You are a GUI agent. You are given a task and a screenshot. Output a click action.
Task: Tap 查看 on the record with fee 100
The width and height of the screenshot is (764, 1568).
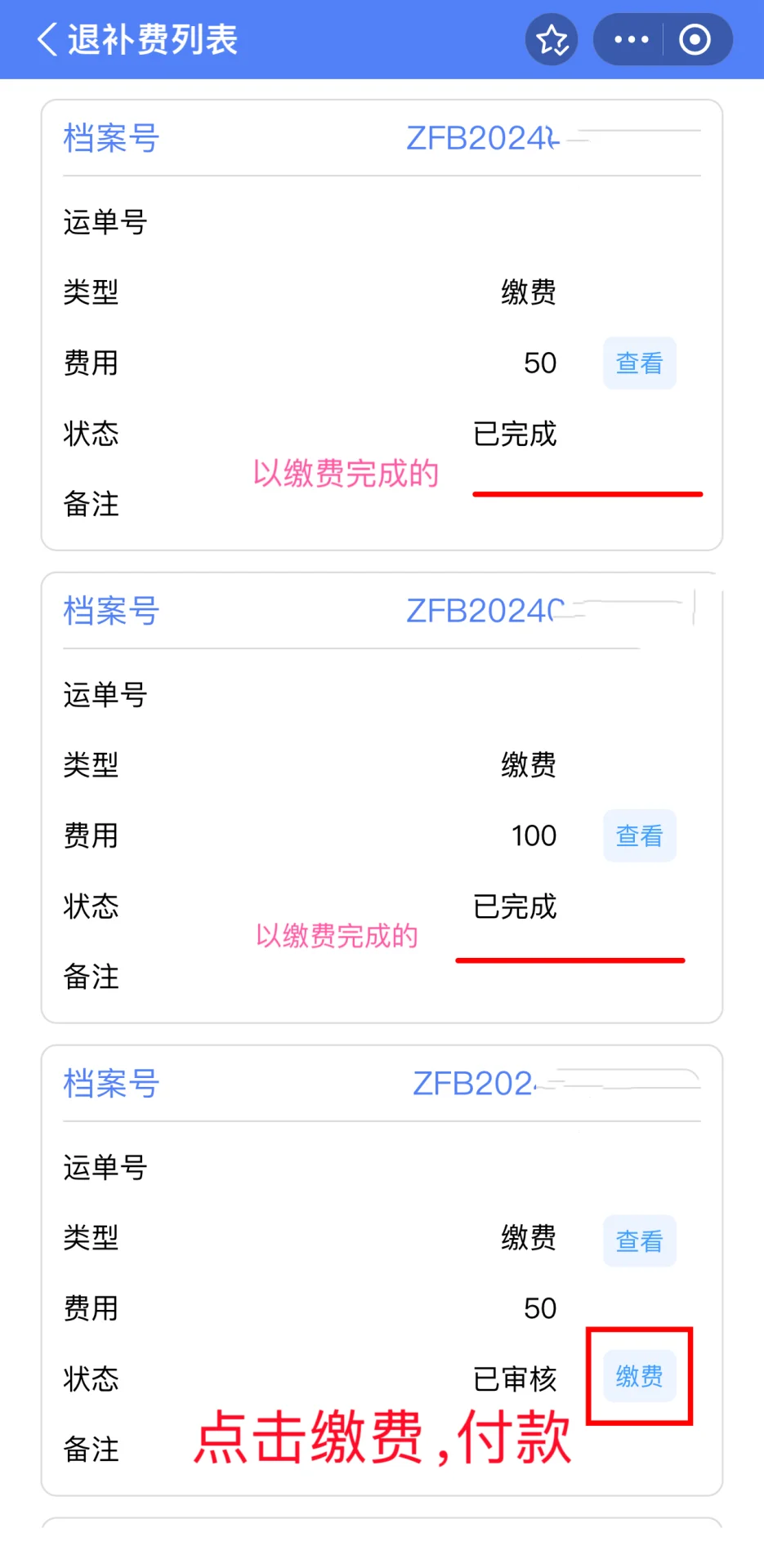pyautogui.click(x=639, y=835)
